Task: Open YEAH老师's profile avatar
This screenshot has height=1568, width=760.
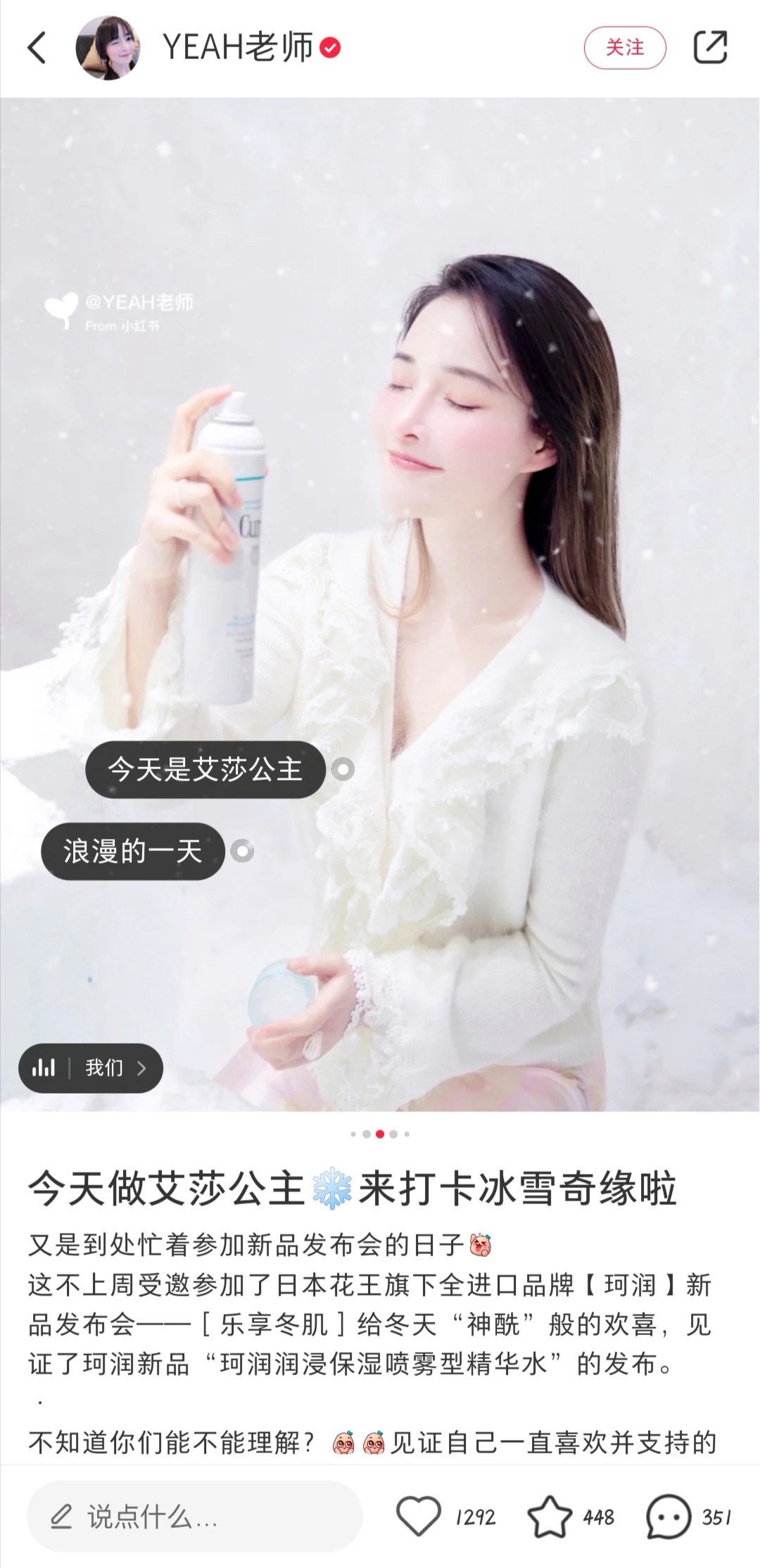Action: click(108, 48)
